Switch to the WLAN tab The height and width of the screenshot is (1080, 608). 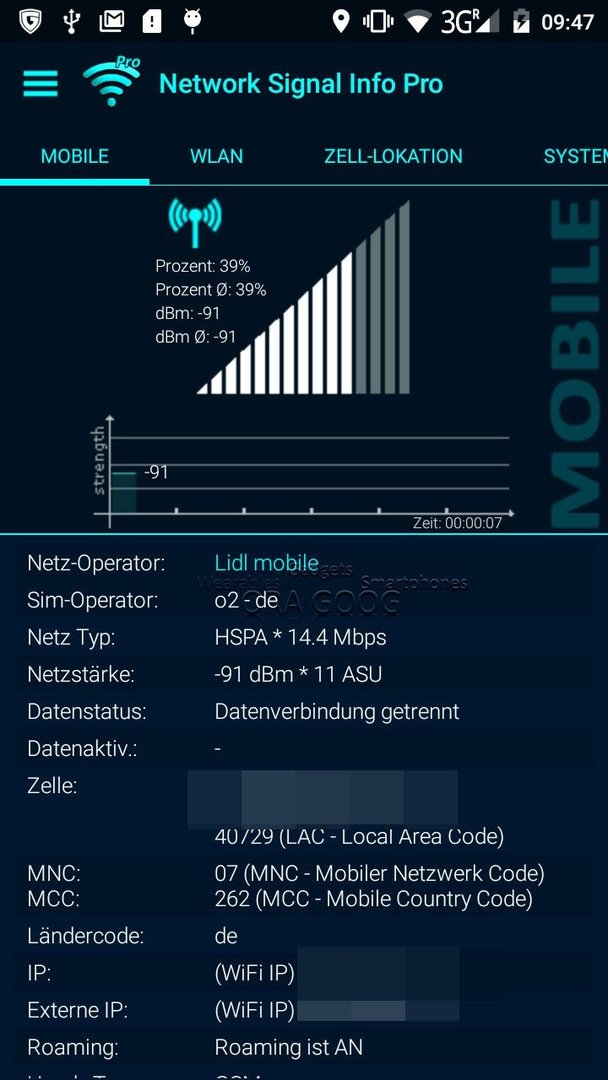click(x=216, y=156)
